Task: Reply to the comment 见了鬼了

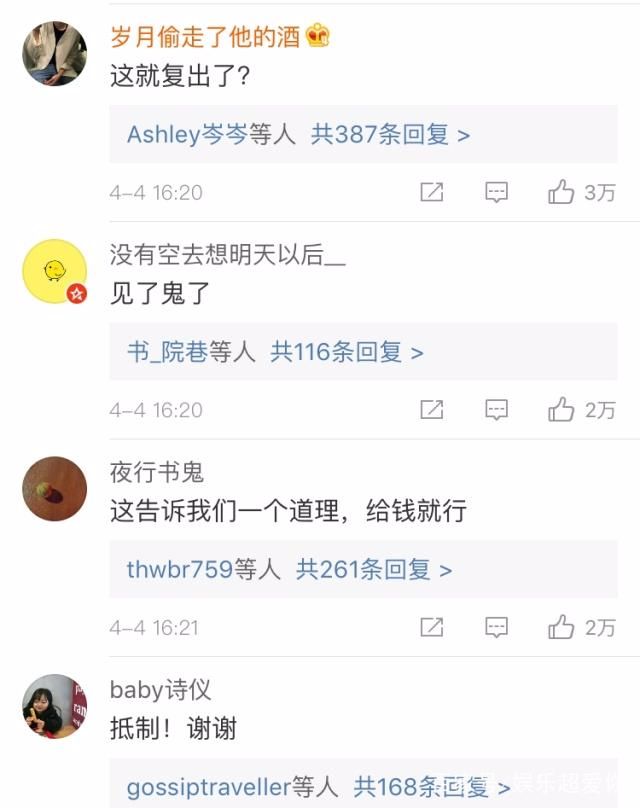Action: pos(496,409)
